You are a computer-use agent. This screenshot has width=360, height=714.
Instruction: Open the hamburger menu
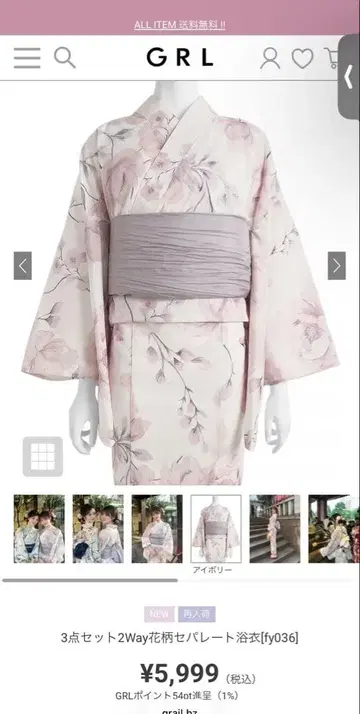27,58
